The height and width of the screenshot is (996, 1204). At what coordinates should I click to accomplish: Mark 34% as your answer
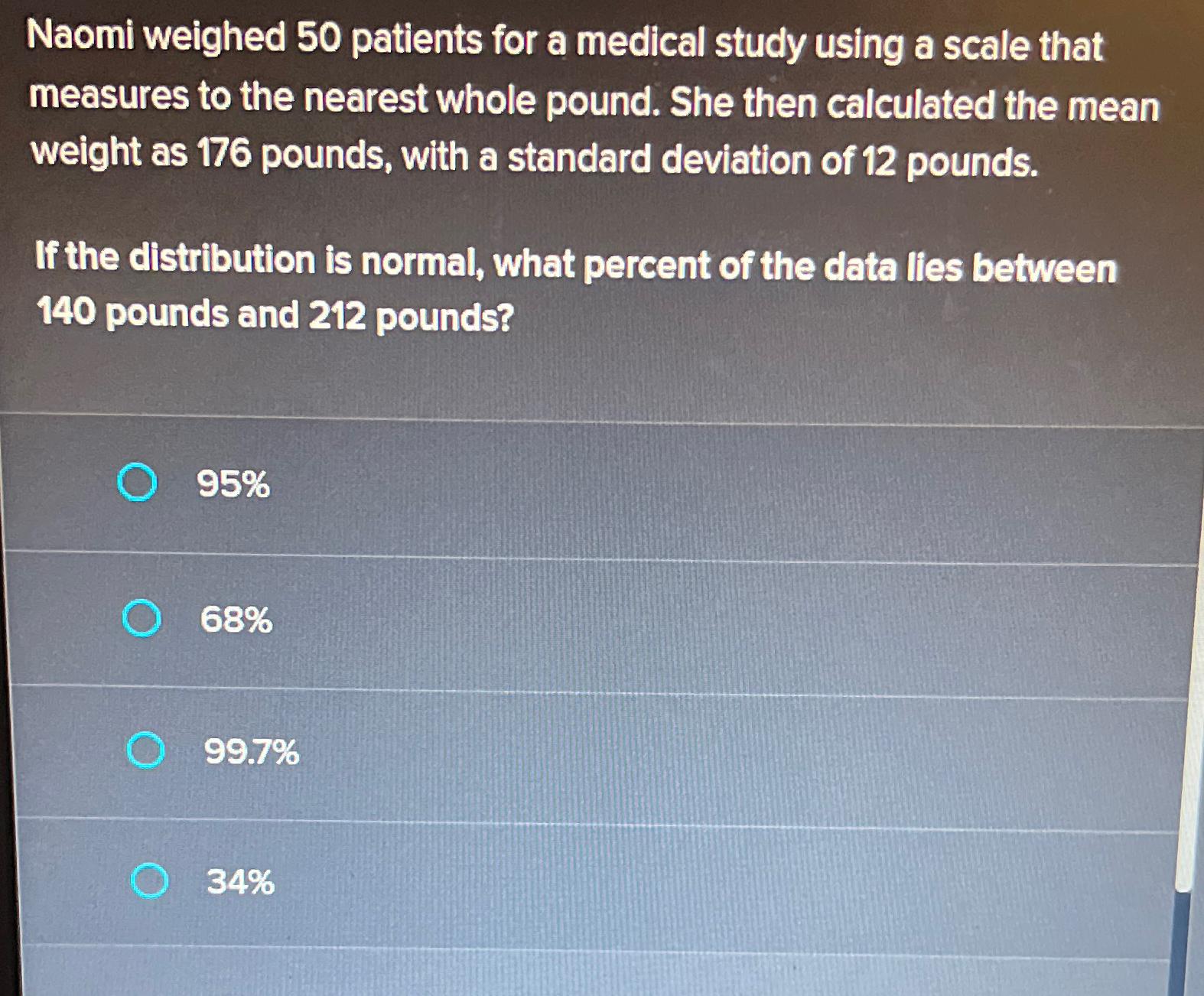149,880
